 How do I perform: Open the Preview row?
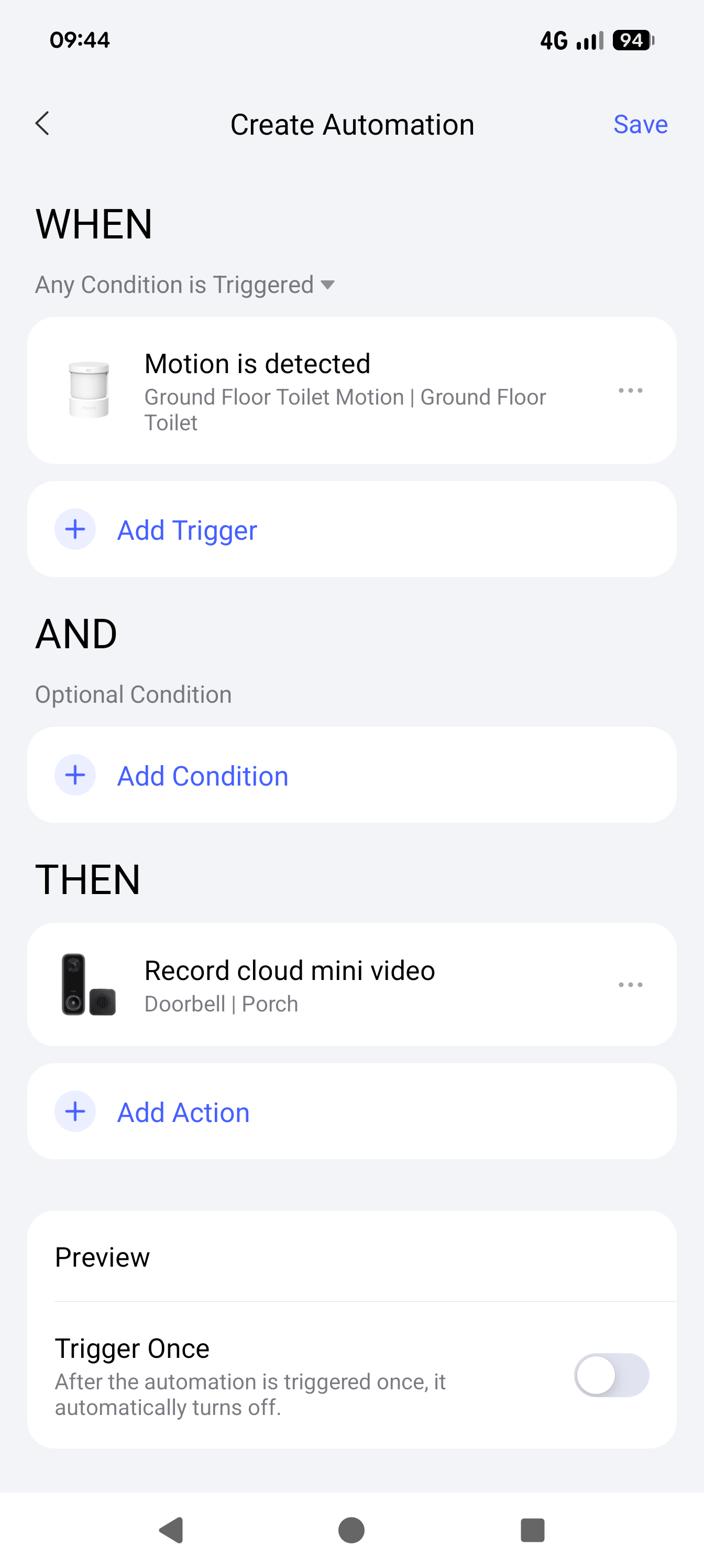point(351,1257)
